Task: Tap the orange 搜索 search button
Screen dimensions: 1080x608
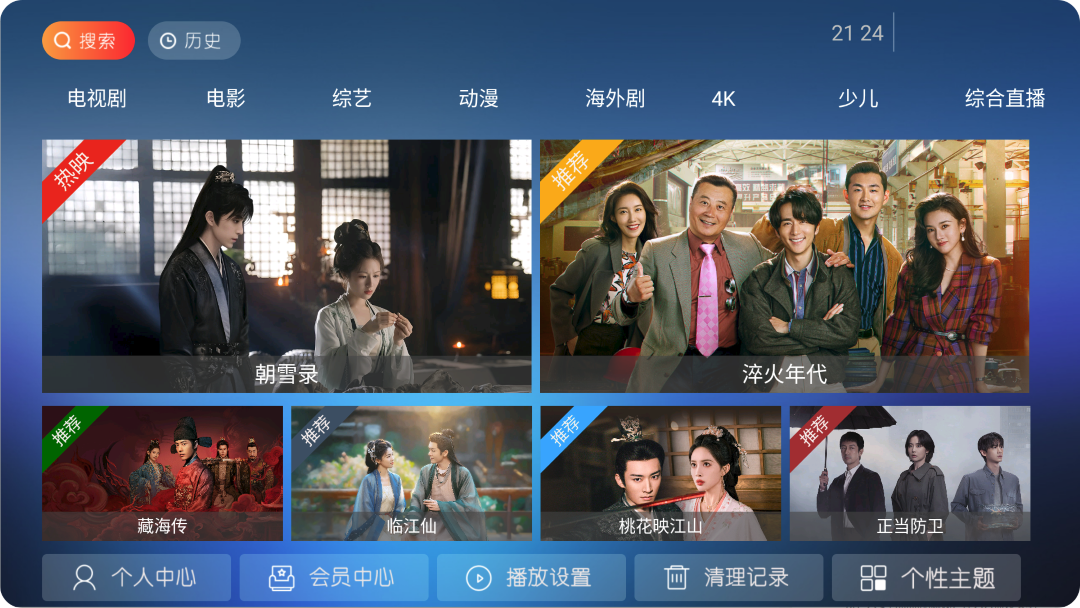Action: tap(88, 41)
